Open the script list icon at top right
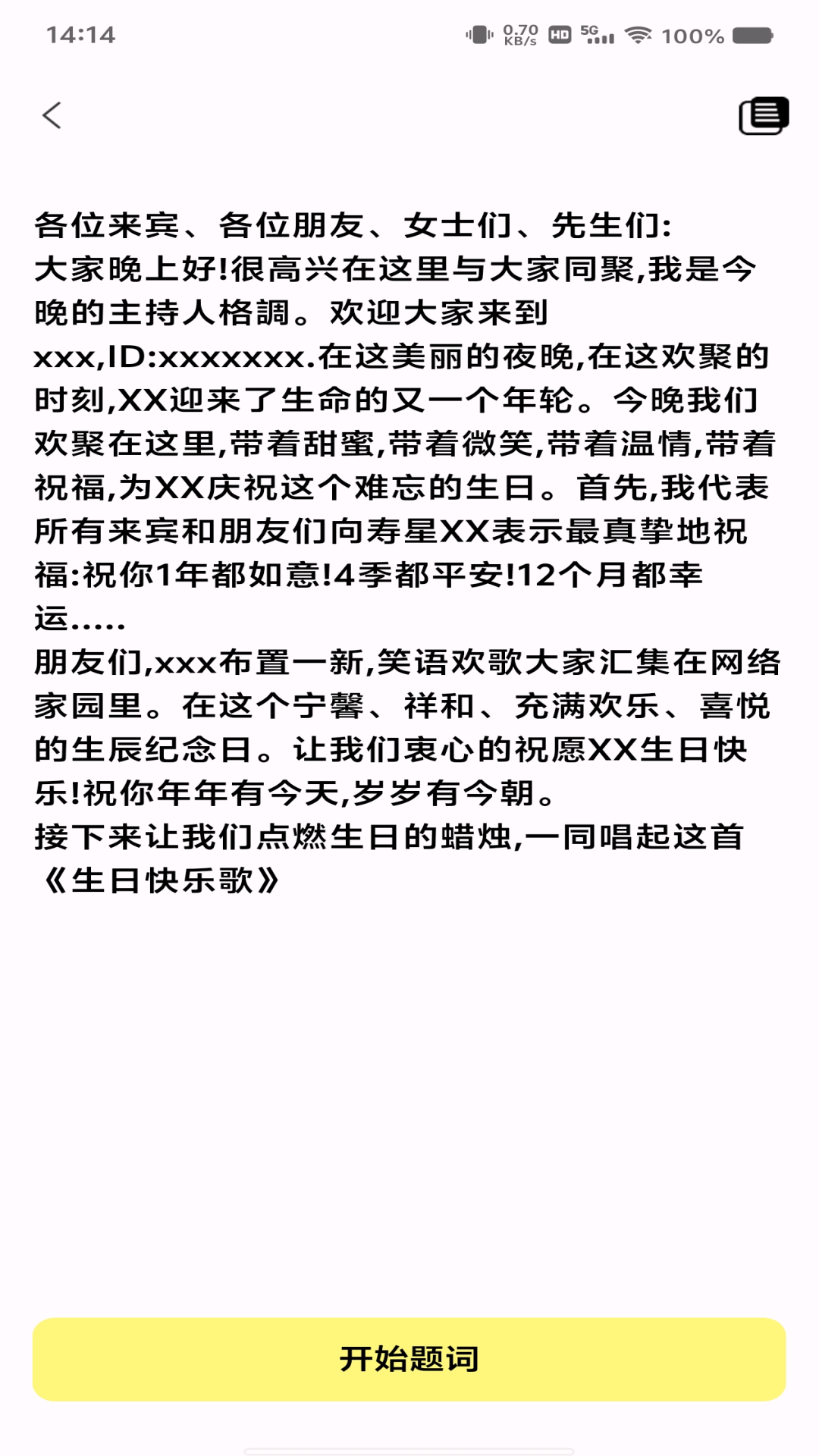 click(764, 116)
